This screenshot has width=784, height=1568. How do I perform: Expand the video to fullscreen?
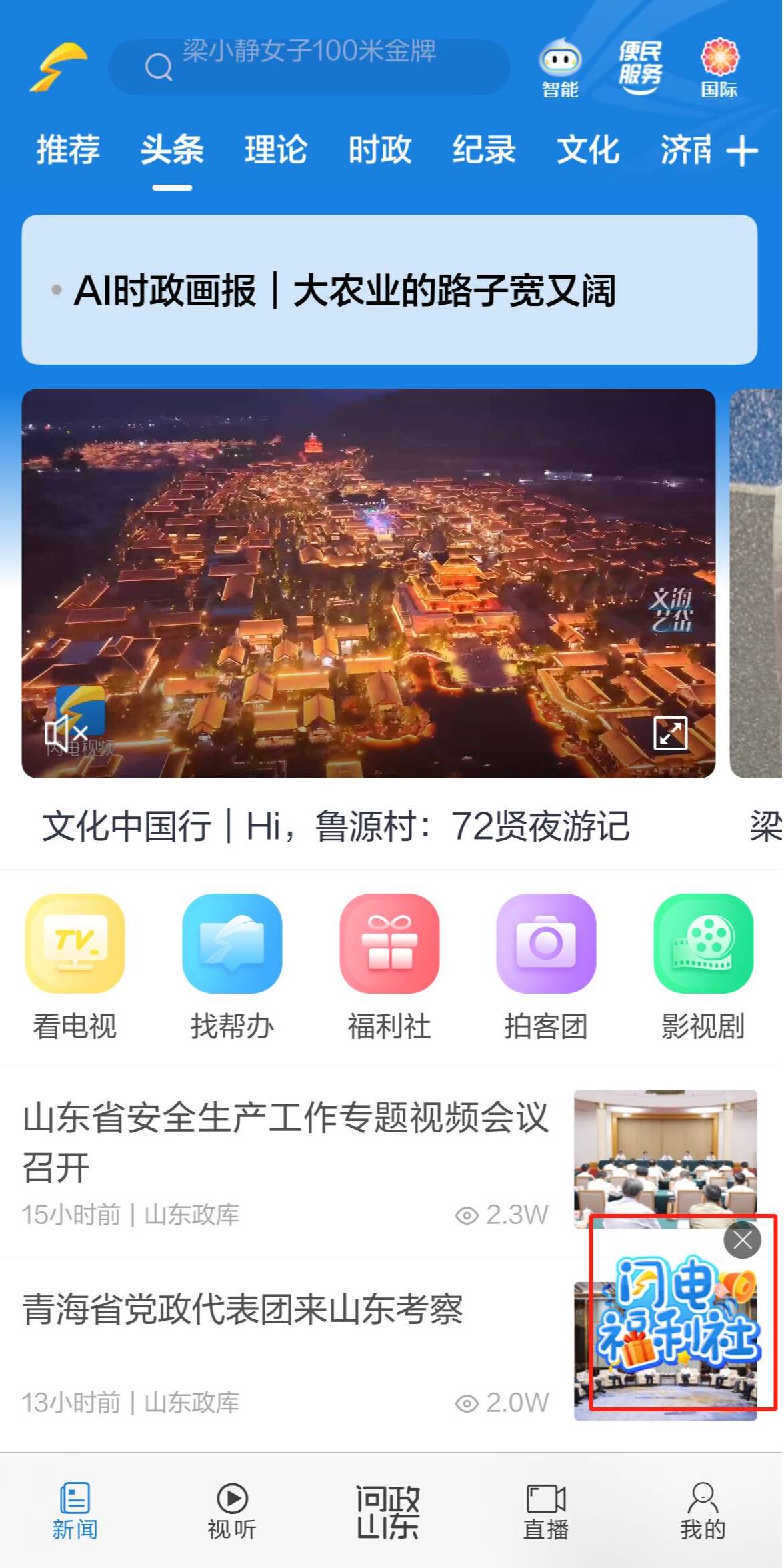[669, 734]
